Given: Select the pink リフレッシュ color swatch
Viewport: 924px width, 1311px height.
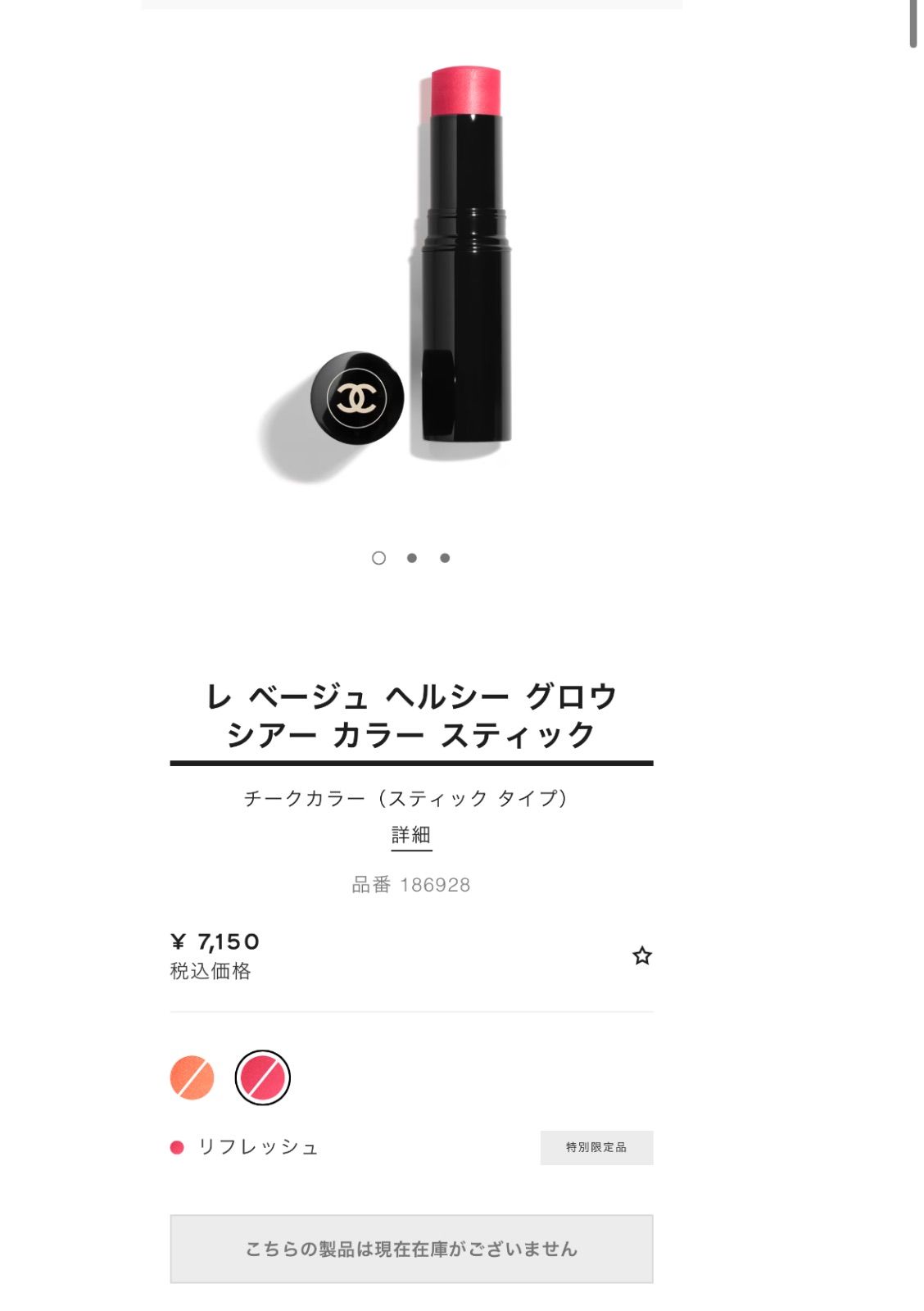Looking at the screenshot, I should (x=262, y=1077).
